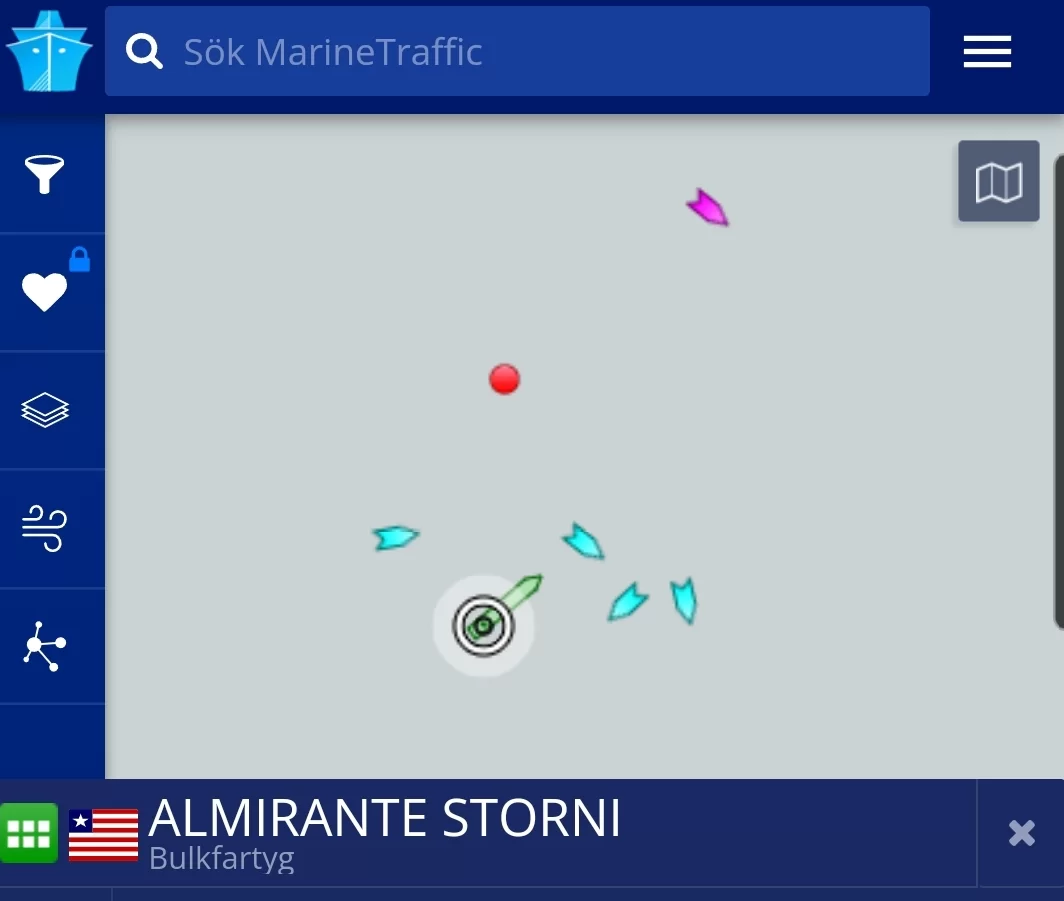This screenshot has width=1064, height=901.
Task: Open the density network icon
Action: coord(45,646)
